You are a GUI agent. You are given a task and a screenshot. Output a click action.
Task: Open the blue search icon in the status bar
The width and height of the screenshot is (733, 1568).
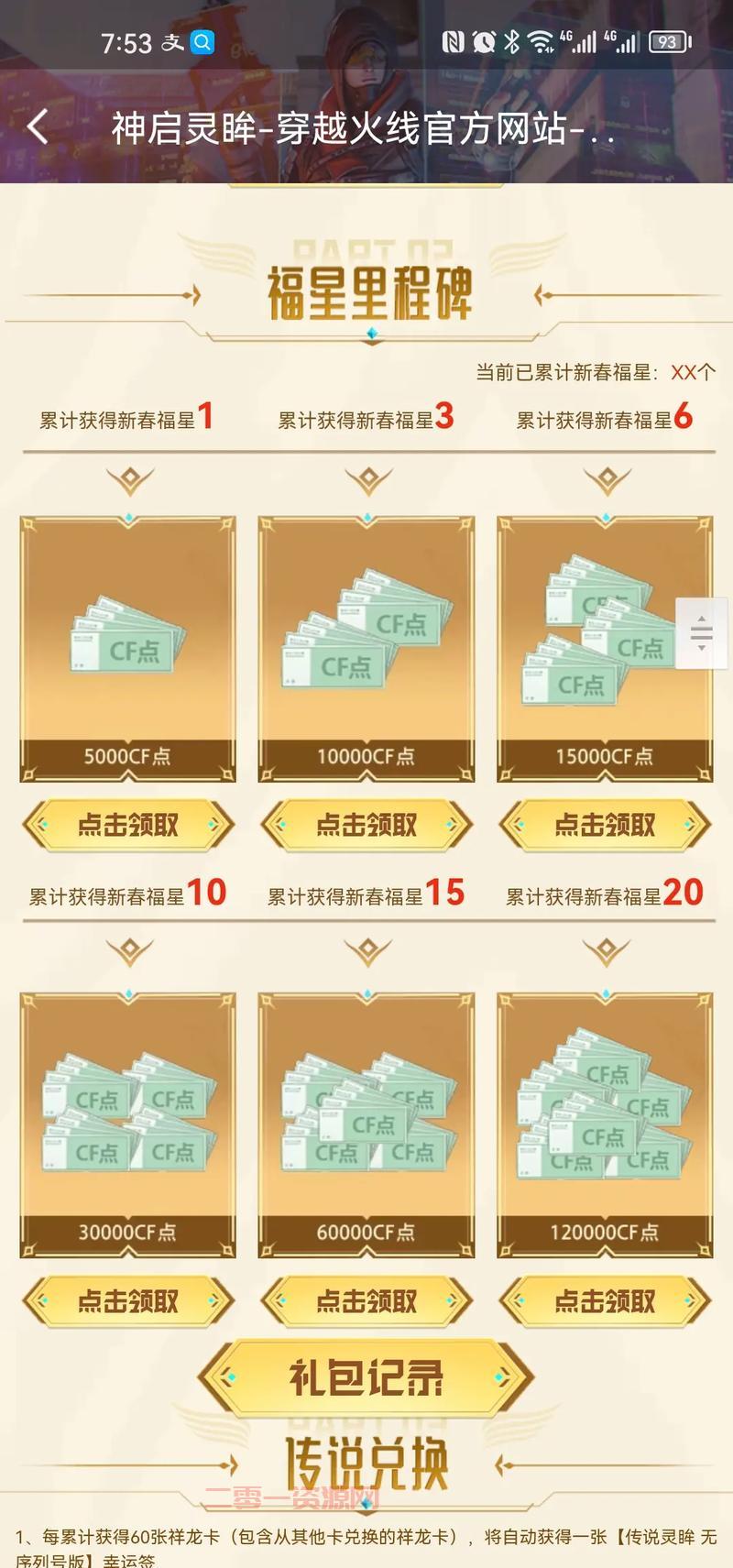click(203, 42)
